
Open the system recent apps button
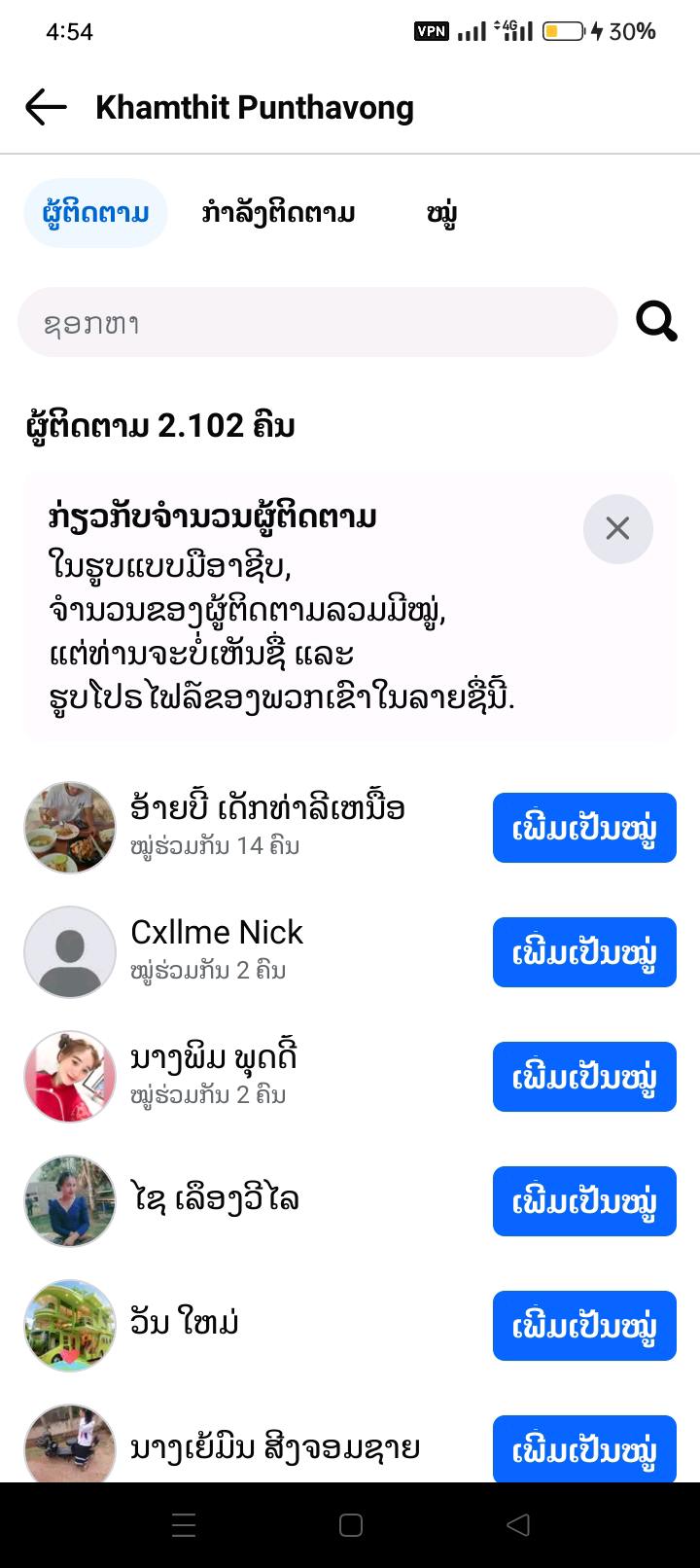[184, 1525]
